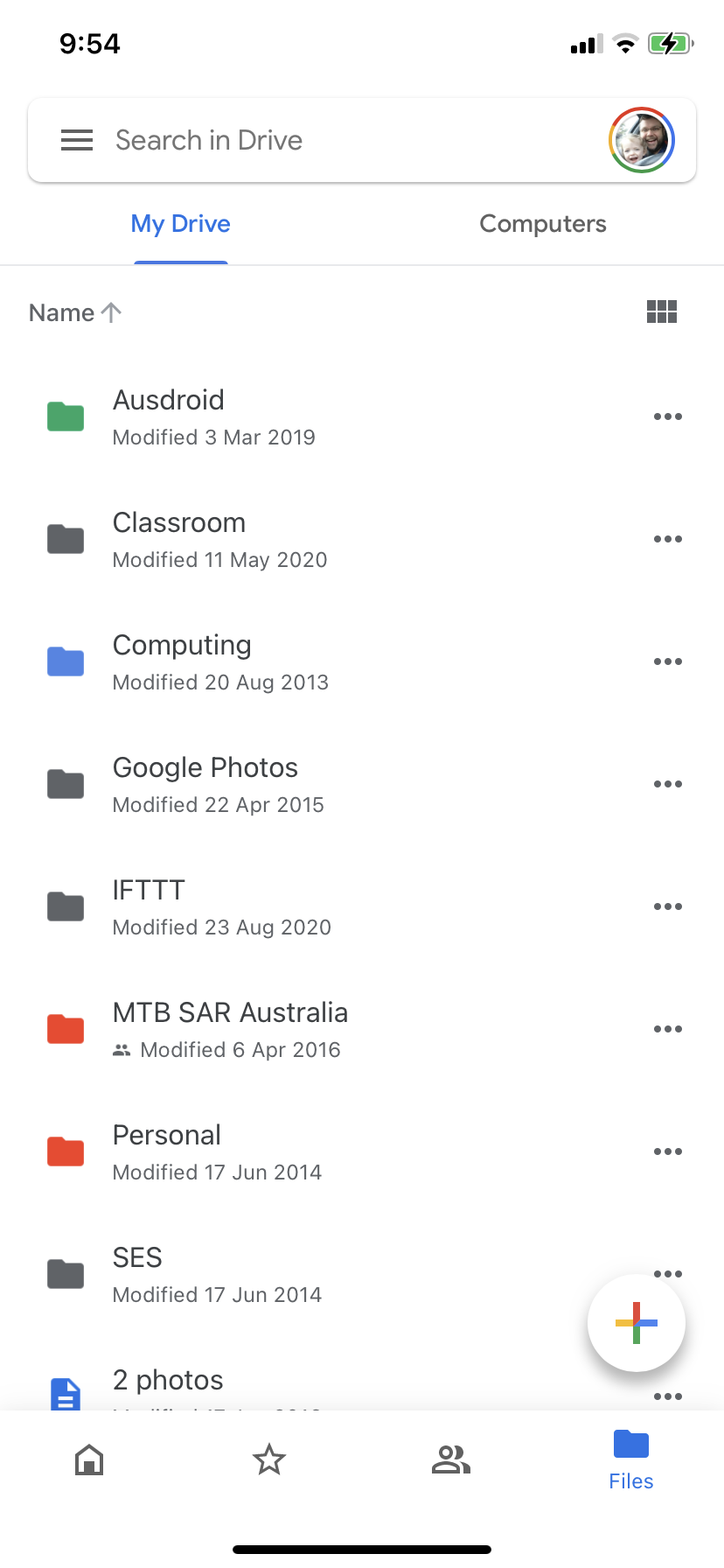Open the hamburger drawer menu

pyautogui.click(x=77, y=140)
